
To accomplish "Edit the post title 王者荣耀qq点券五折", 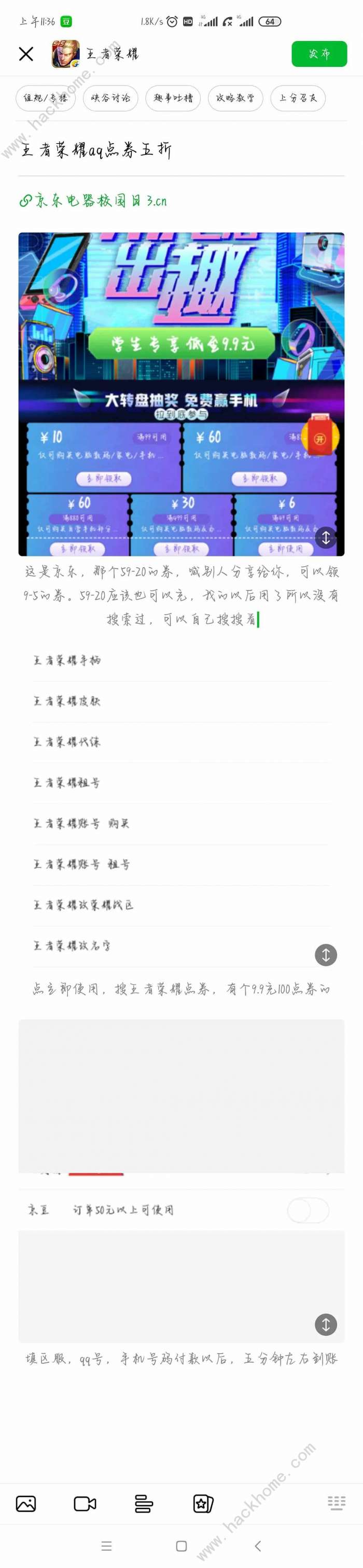I will click(x=97, y=150).
